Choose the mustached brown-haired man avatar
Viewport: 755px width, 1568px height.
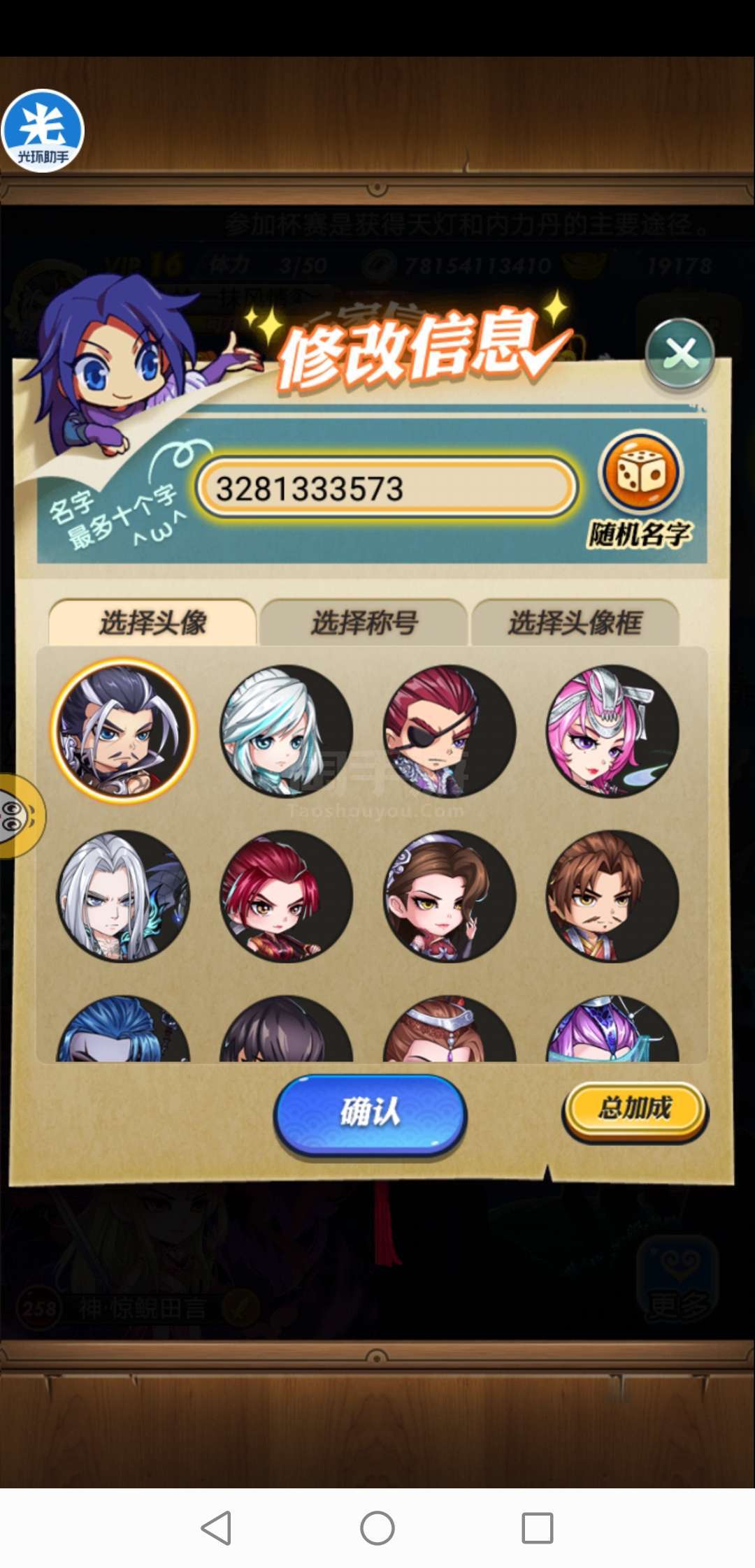[612, 896]
